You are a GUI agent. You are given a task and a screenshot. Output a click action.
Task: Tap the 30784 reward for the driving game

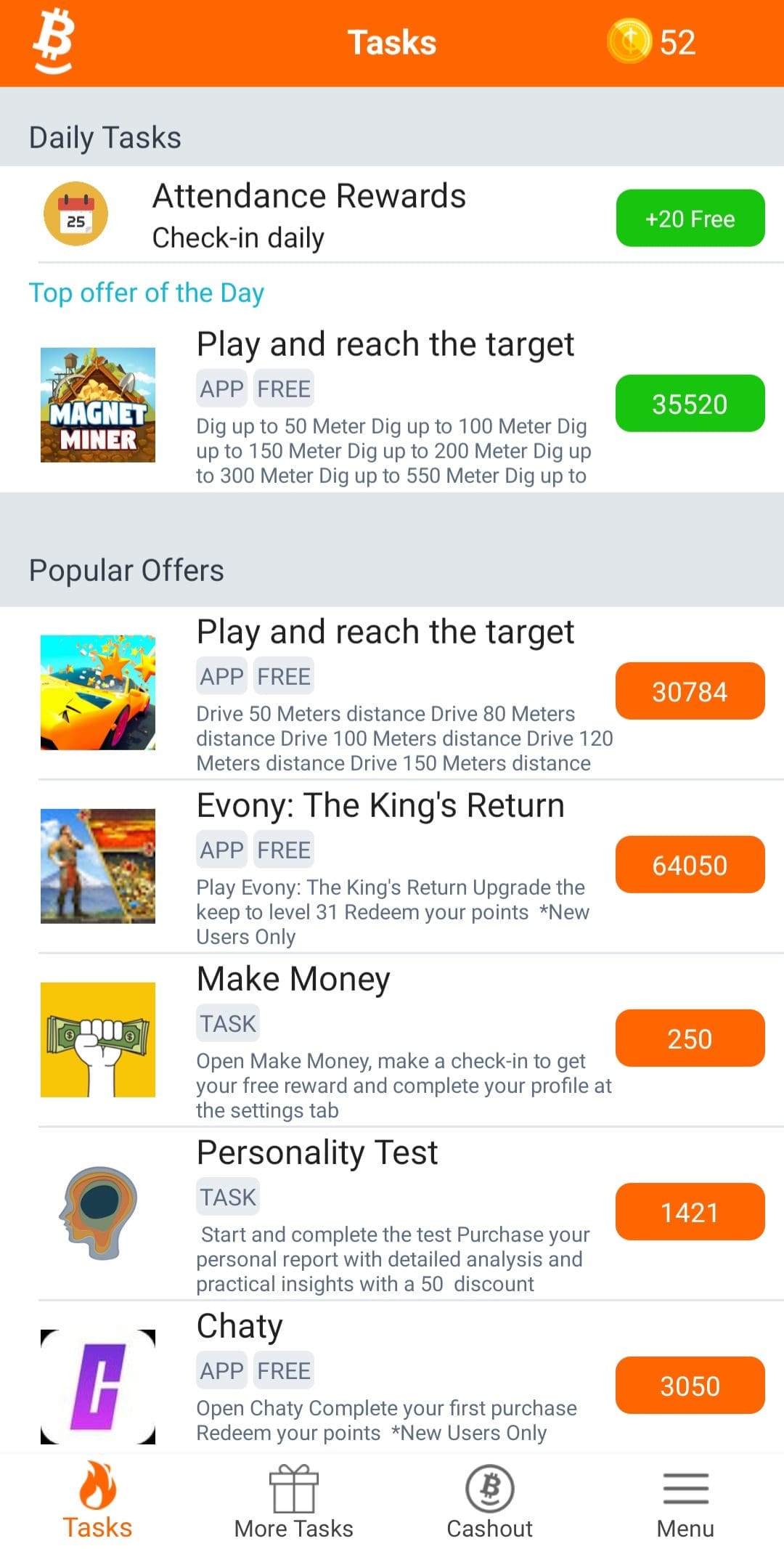pyautogui.click(x=690, y=691)
